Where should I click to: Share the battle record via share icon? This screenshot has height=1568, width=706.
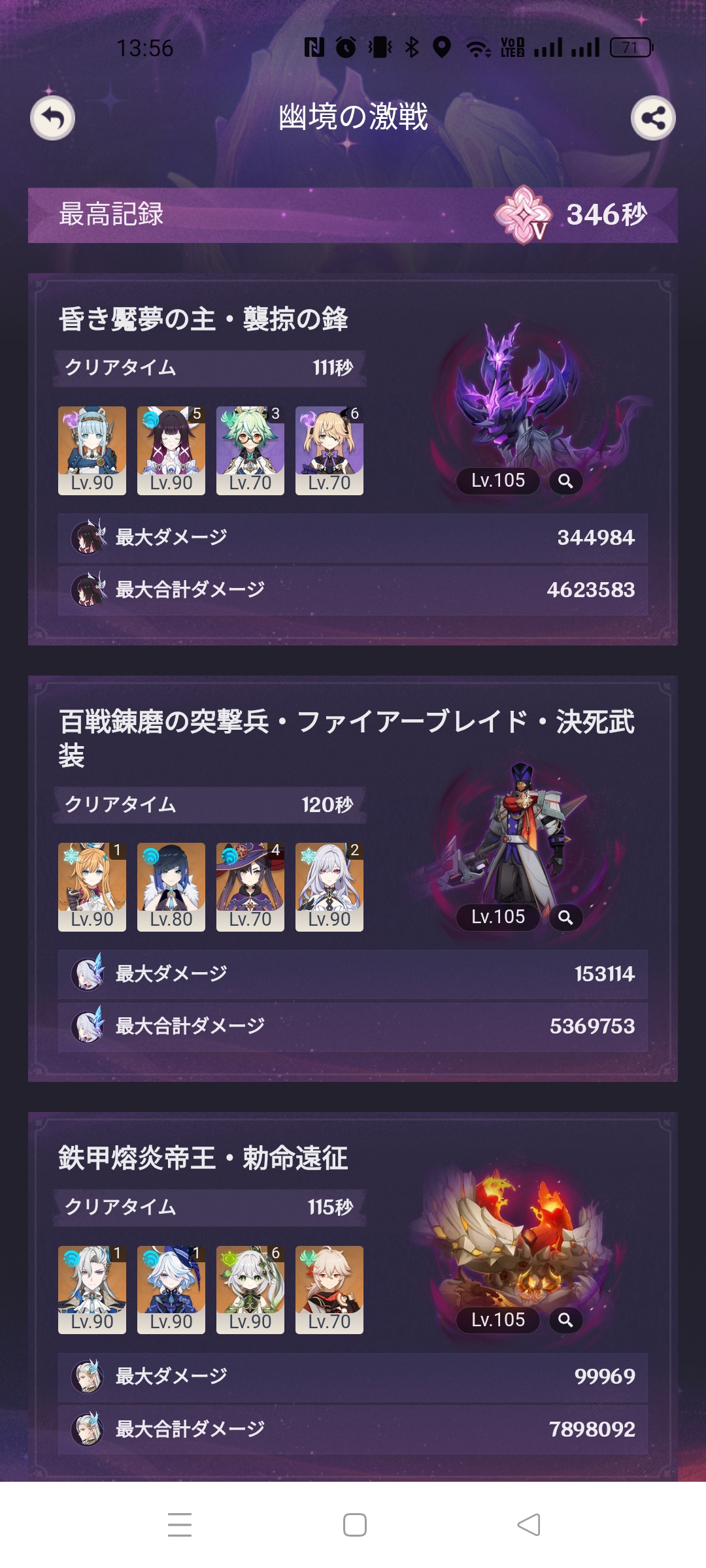click(x=653, y=118)
